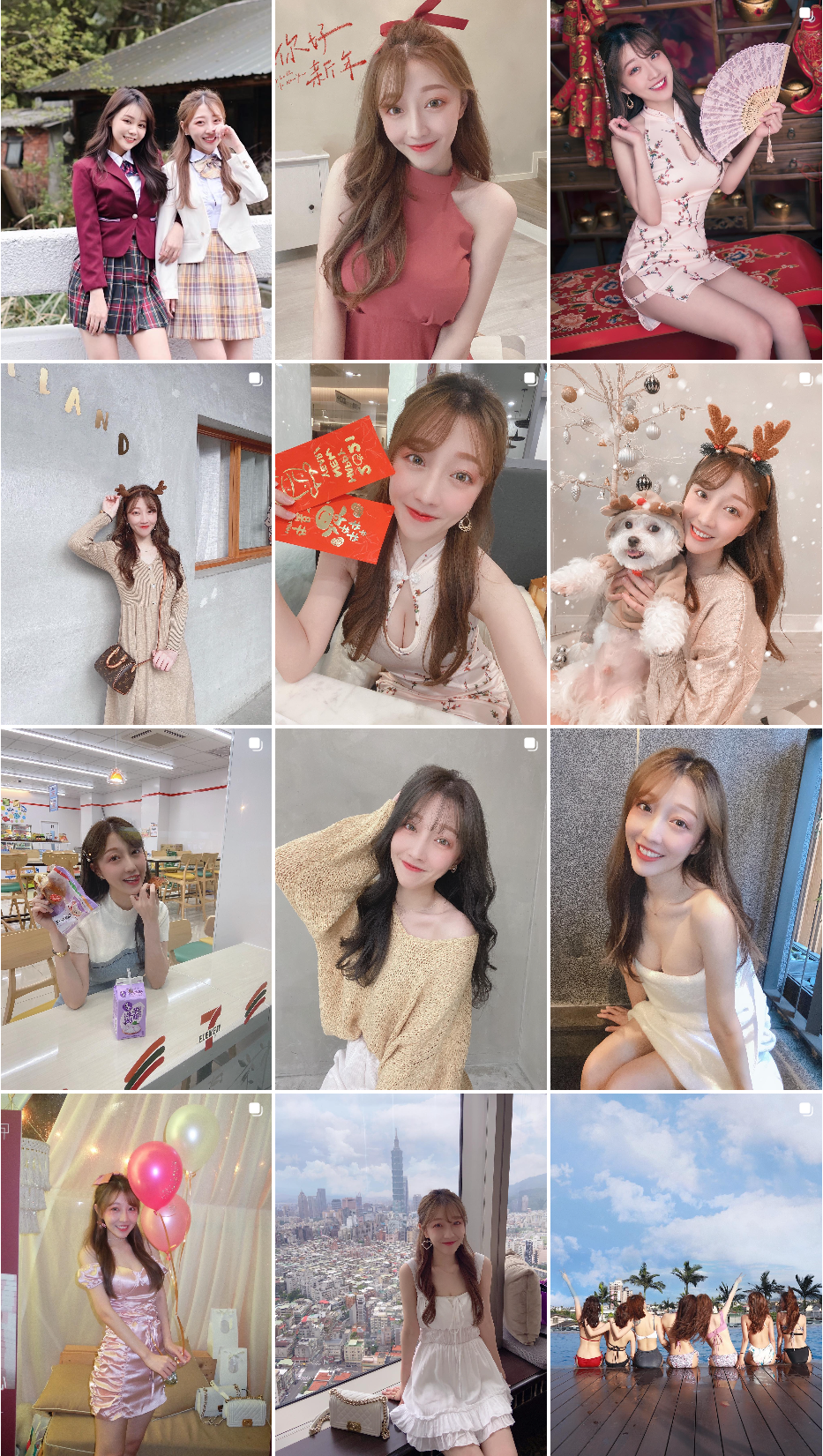The height and width of the screenshot is (1456, 823).
Task: Open the post with the white dog
Action: click(686, 544)
